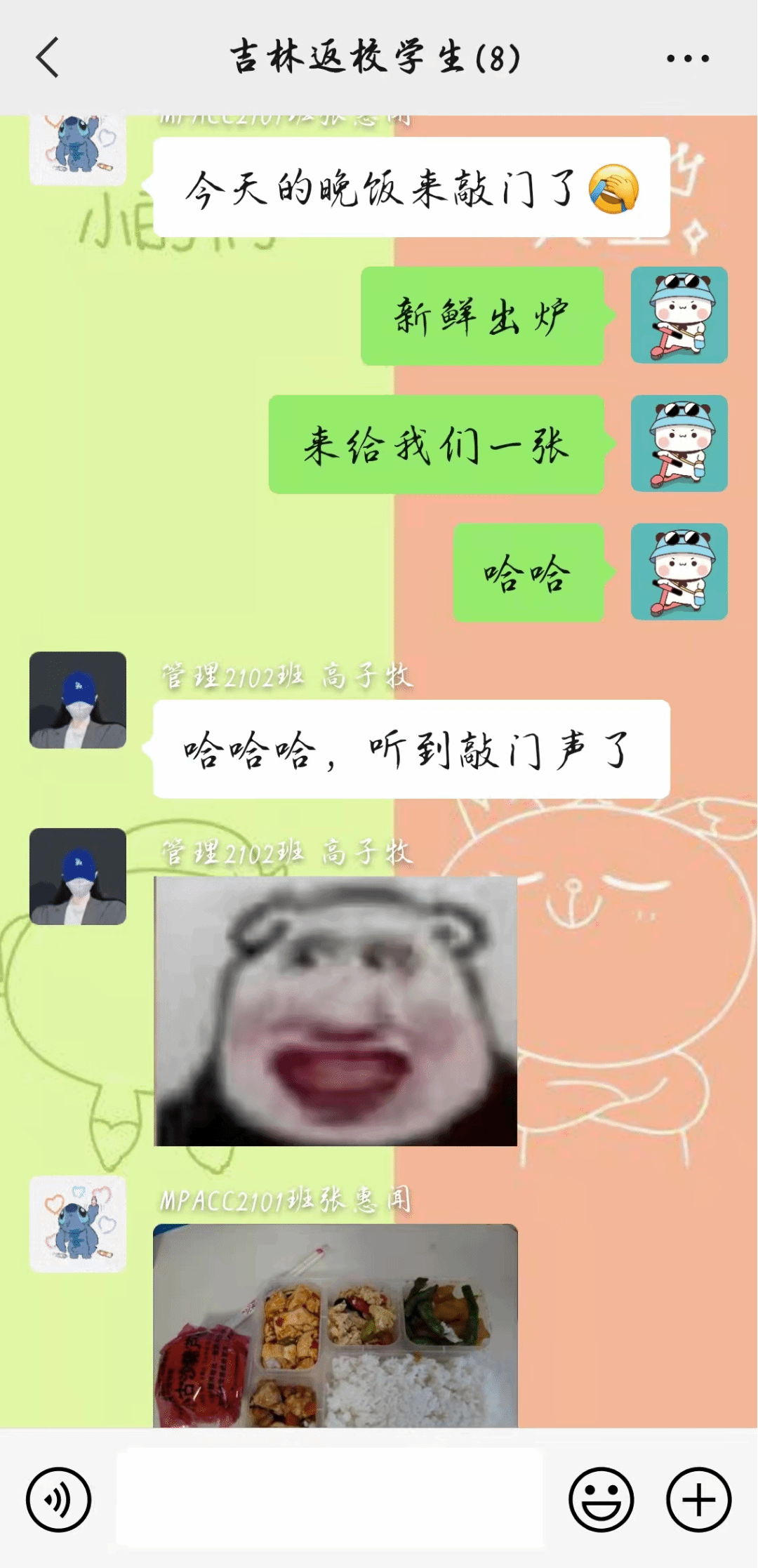The height and width of the screenshot is (1568, 758).
Task: Open 高子牧's avatar above the meme image
Action: click(78, 876)
